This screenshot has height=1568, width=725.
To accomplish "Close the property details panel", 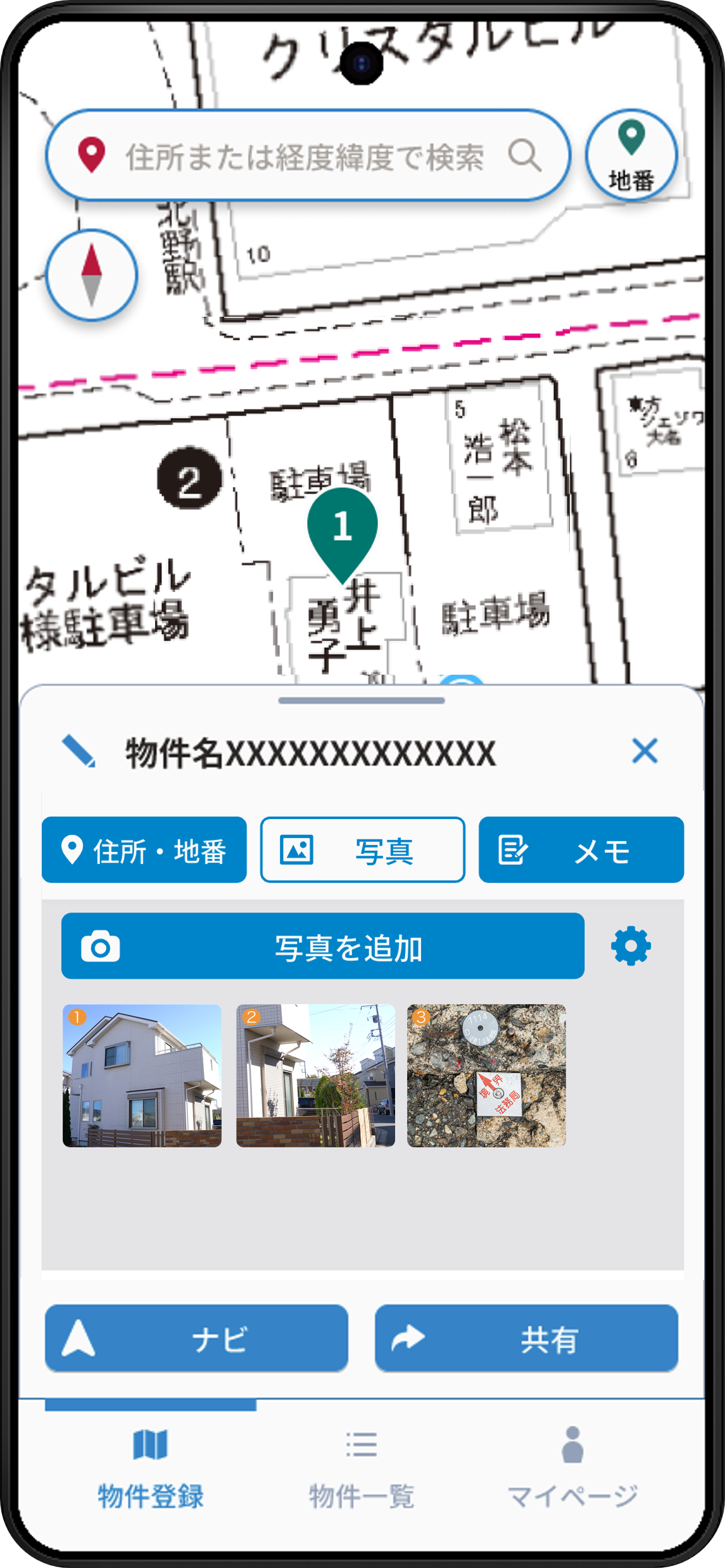I will click(x=645, y=751).
